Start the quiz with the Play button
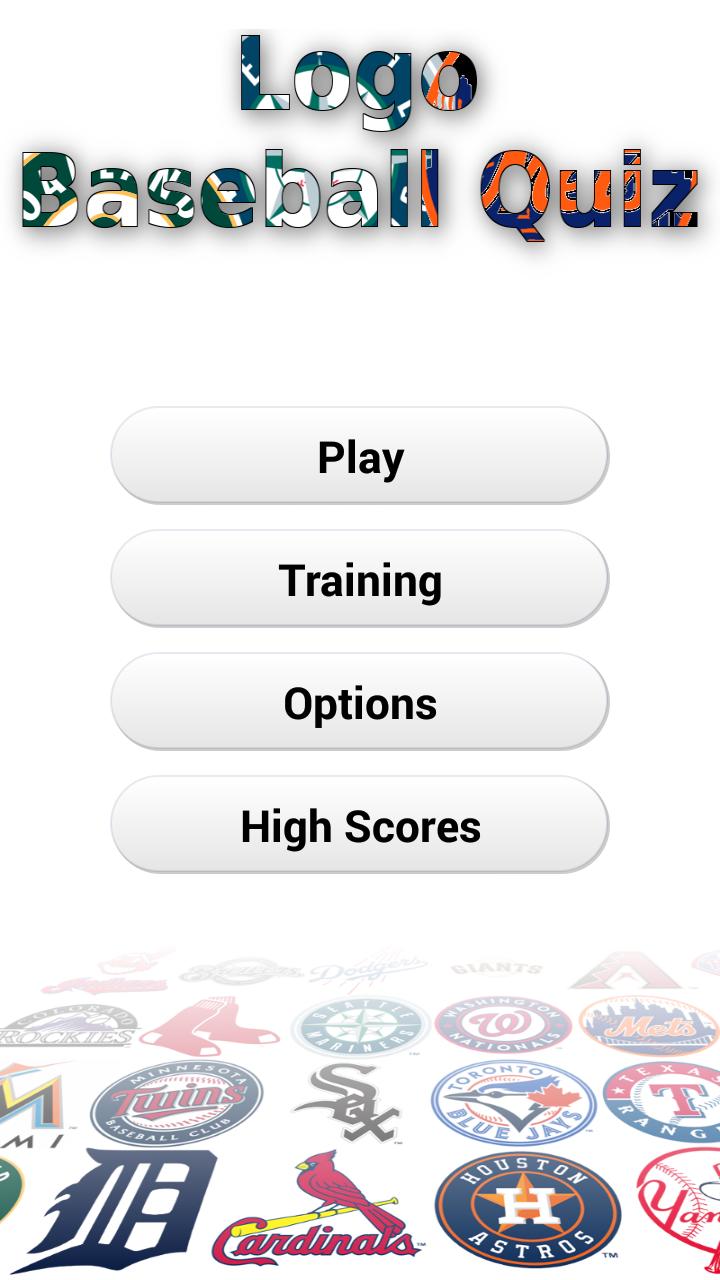 [360, 456]
